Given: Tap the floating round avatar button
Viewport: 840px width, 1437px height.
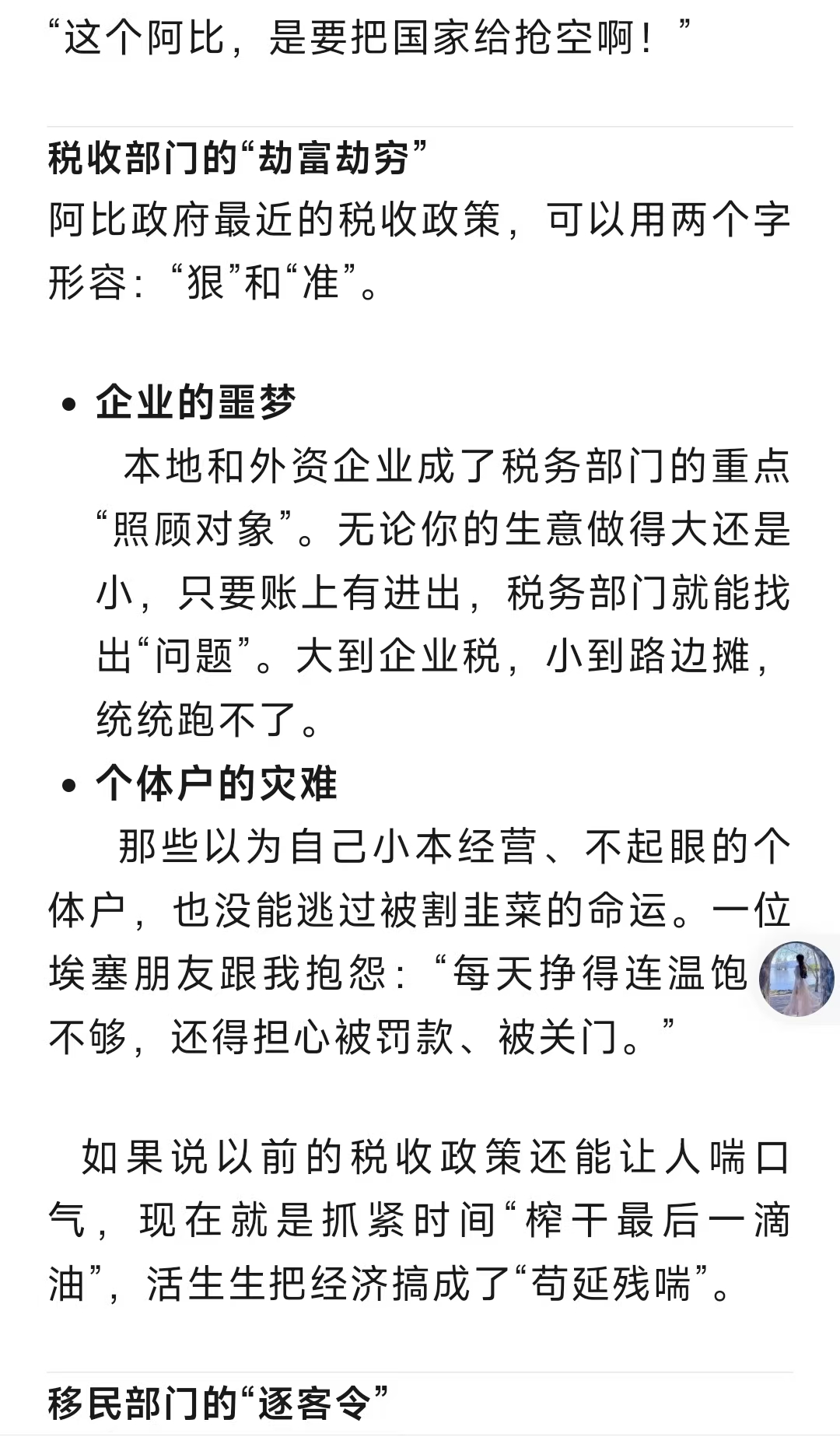Looking at the screenshot, I should (x=796, y=978).
